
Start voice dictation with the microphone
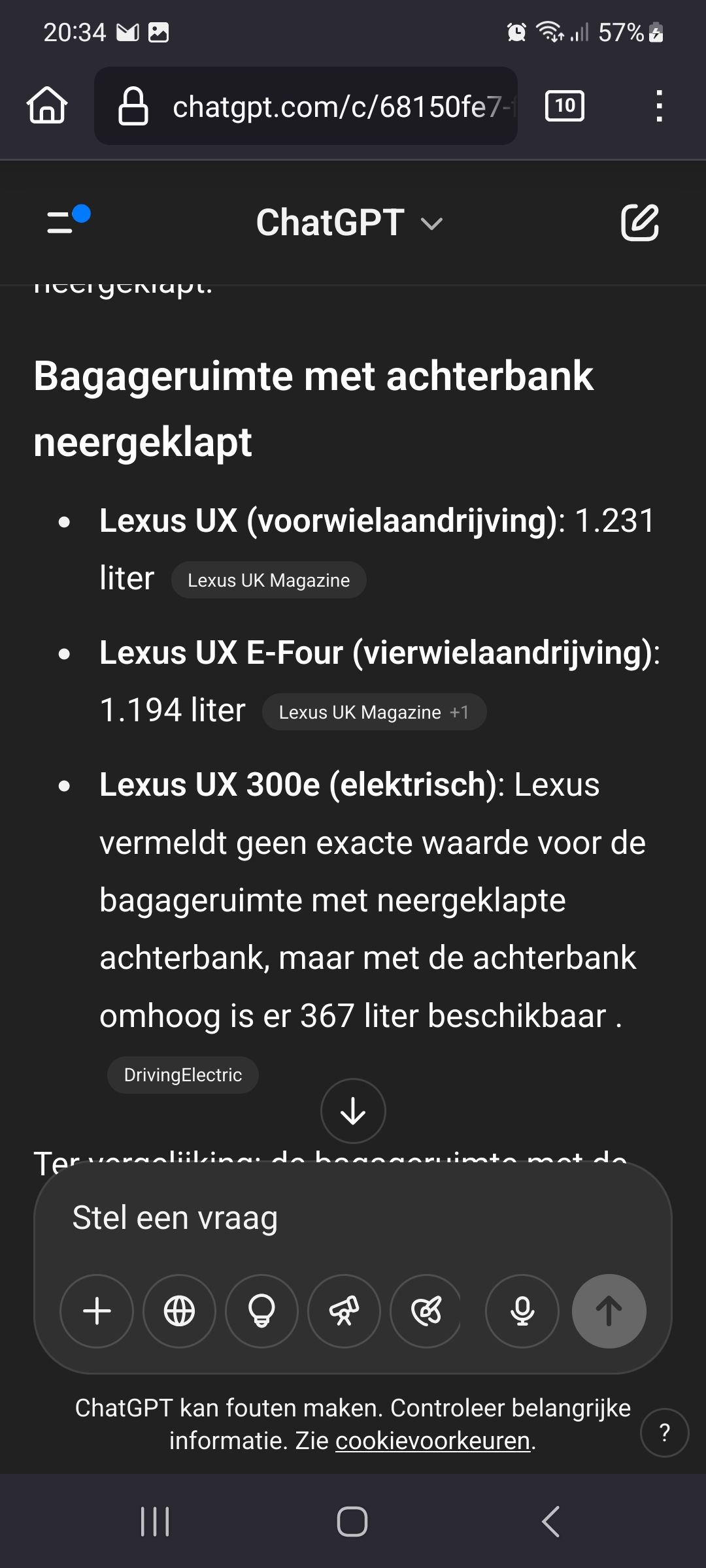point(522,1311)
